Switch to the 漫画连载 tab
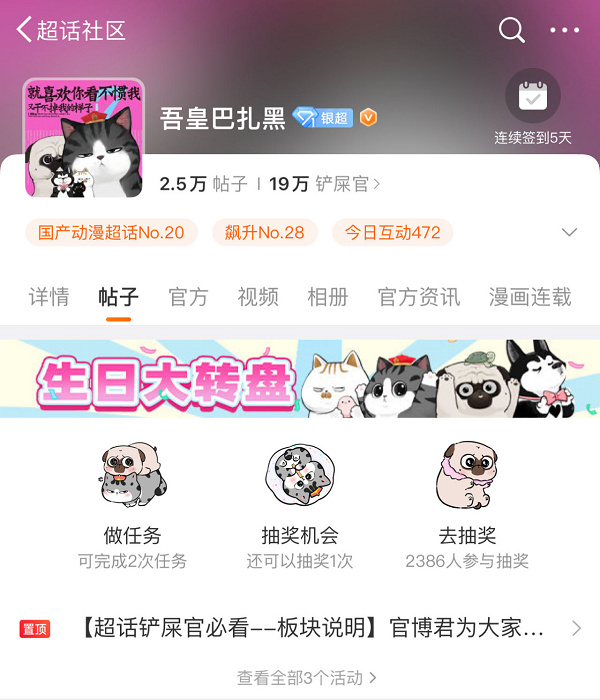This screenshot has height=700, width=600. coord(530,297)
